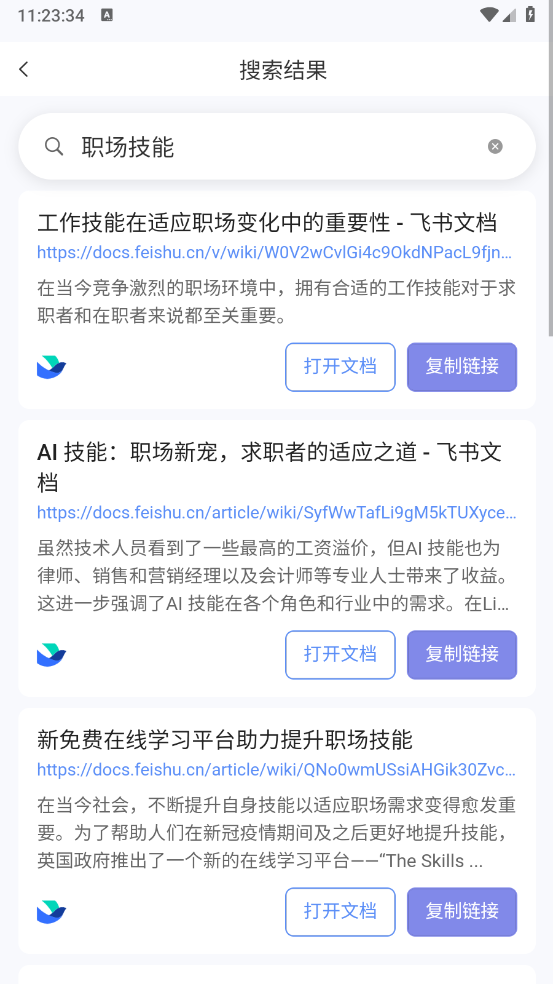The image size is (553, 984).
Task: Open the 新免费在线学习平台 result's URL link
Action: click(277, 769)
